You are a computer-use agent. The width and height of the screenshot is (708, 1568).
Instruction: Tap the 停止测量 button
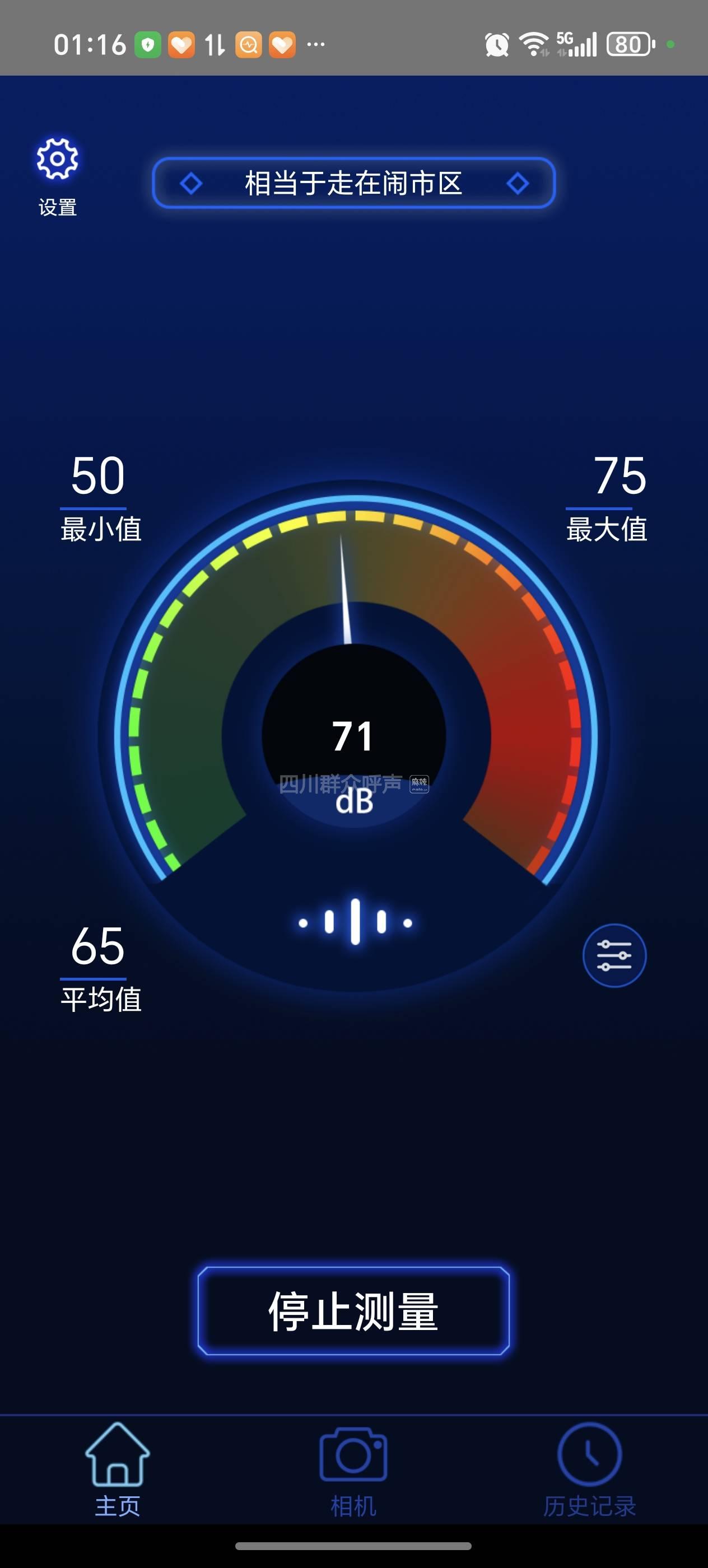(x=353, y=1311)
